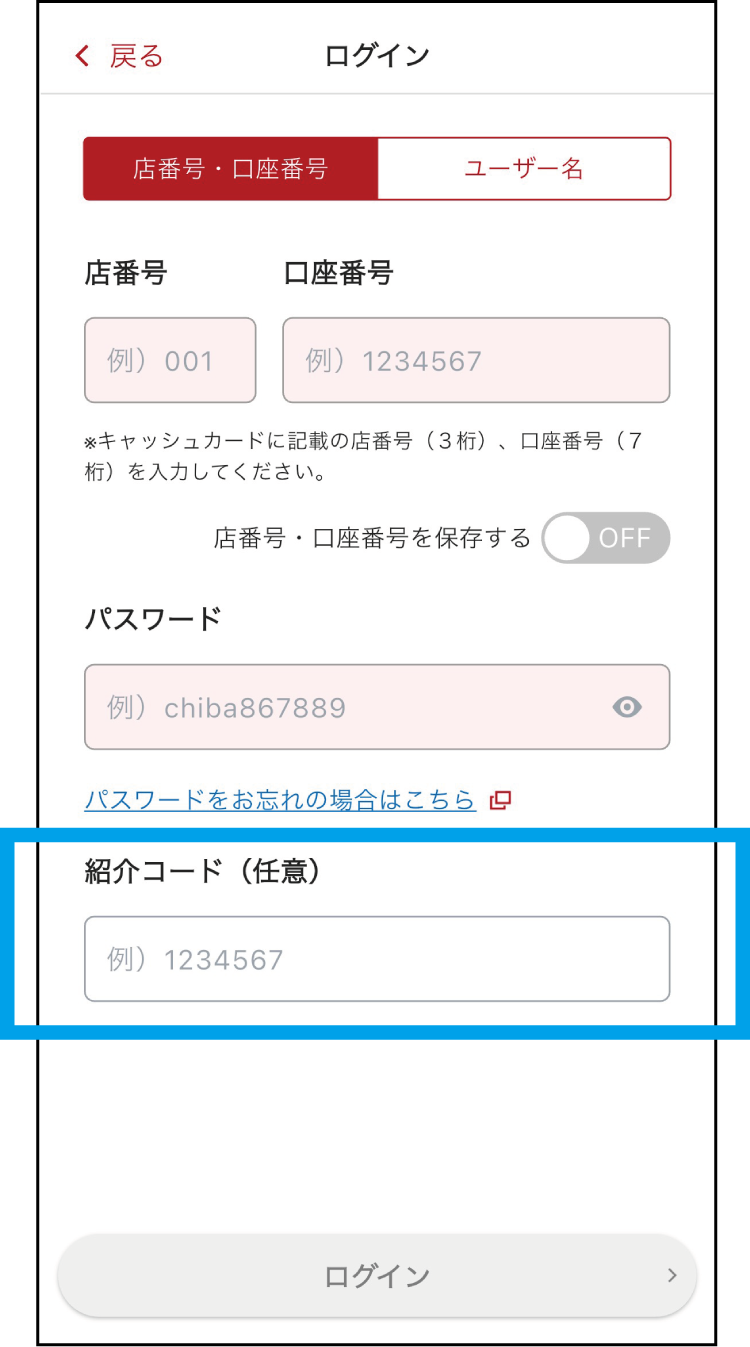
Task: Open the external link icon beside the password link
Action: [501, 799]
